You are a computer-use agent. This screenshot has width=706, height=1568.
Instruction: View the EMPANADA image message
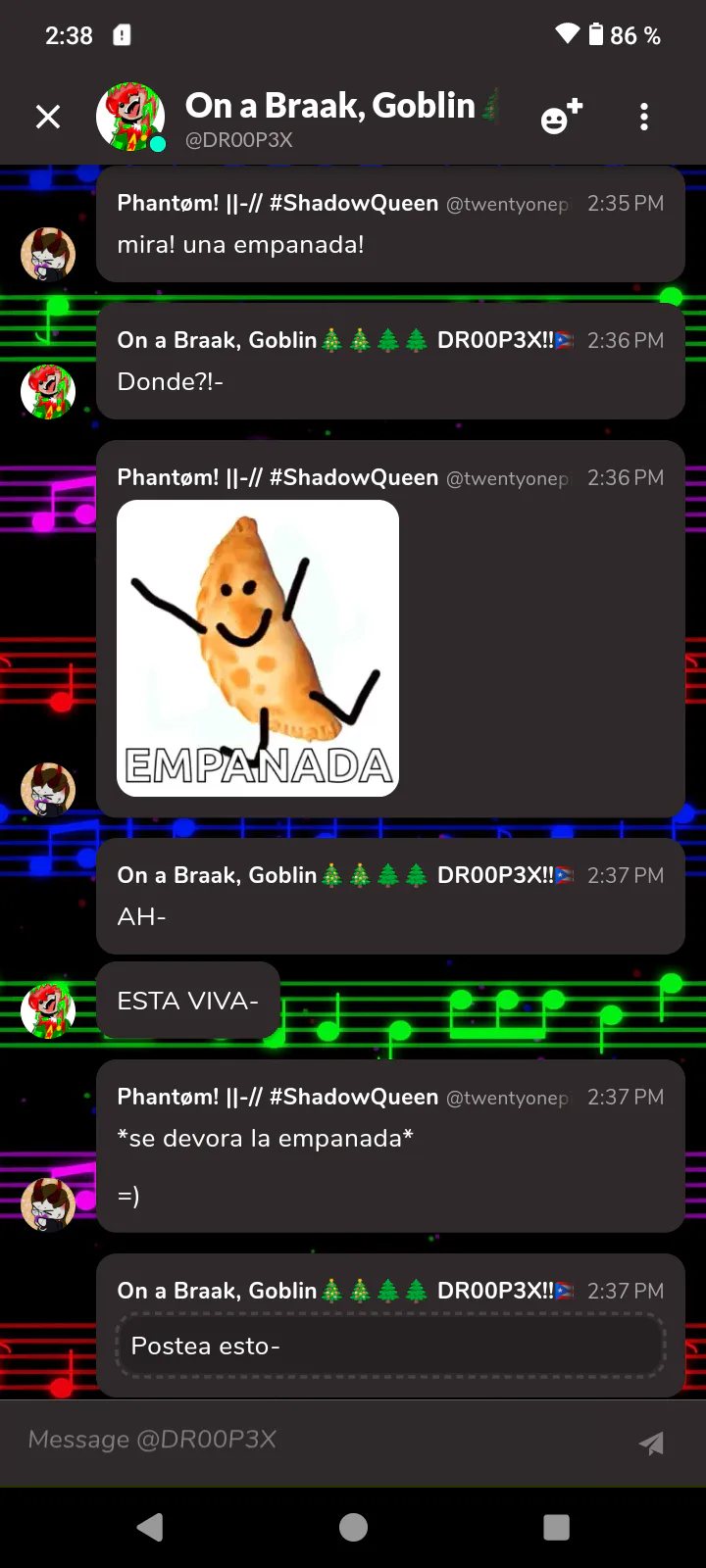point(258,648)
